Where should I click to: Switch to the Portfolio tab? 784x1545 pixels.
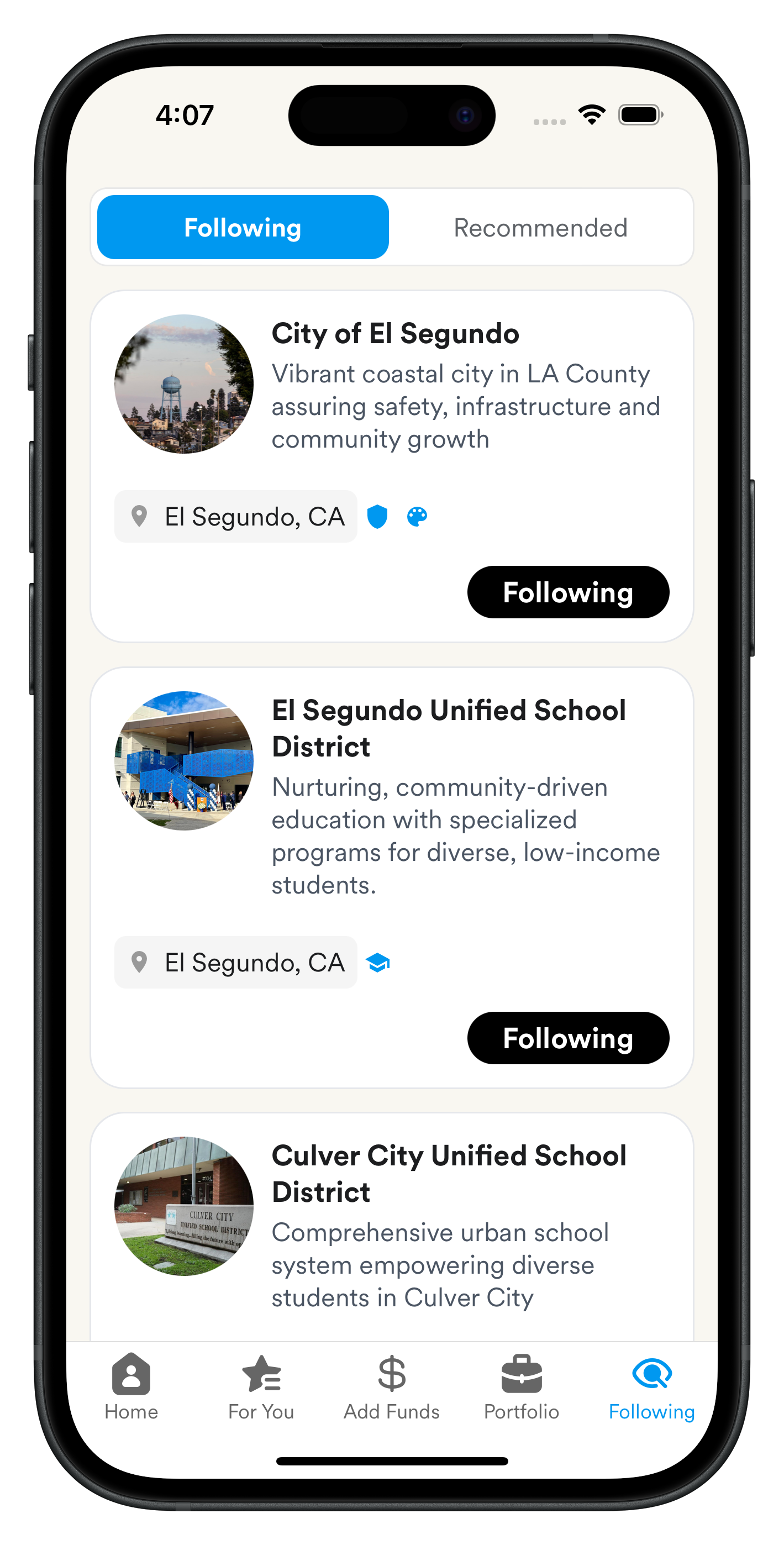(x=521, y=1386)
